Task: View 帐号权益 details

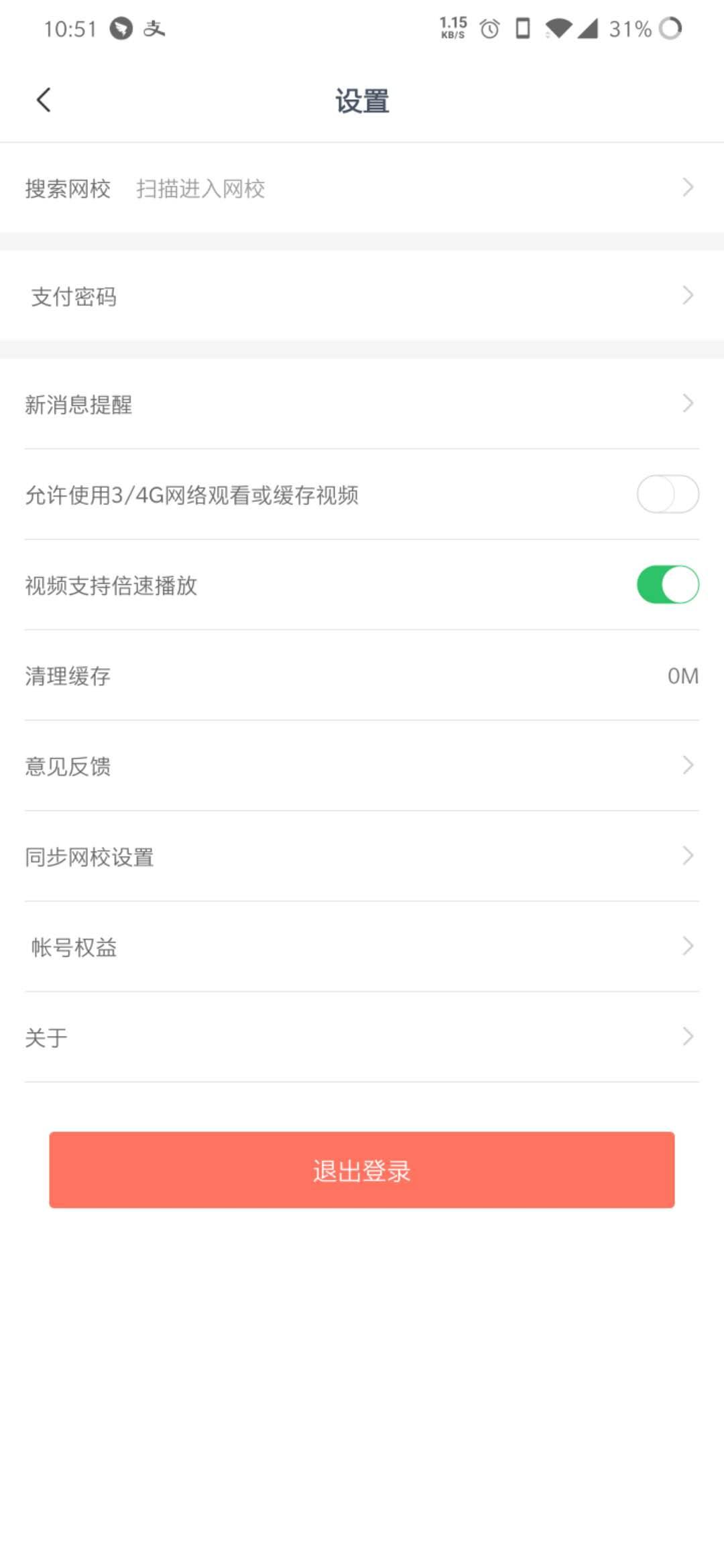Action: coord(362,947)
